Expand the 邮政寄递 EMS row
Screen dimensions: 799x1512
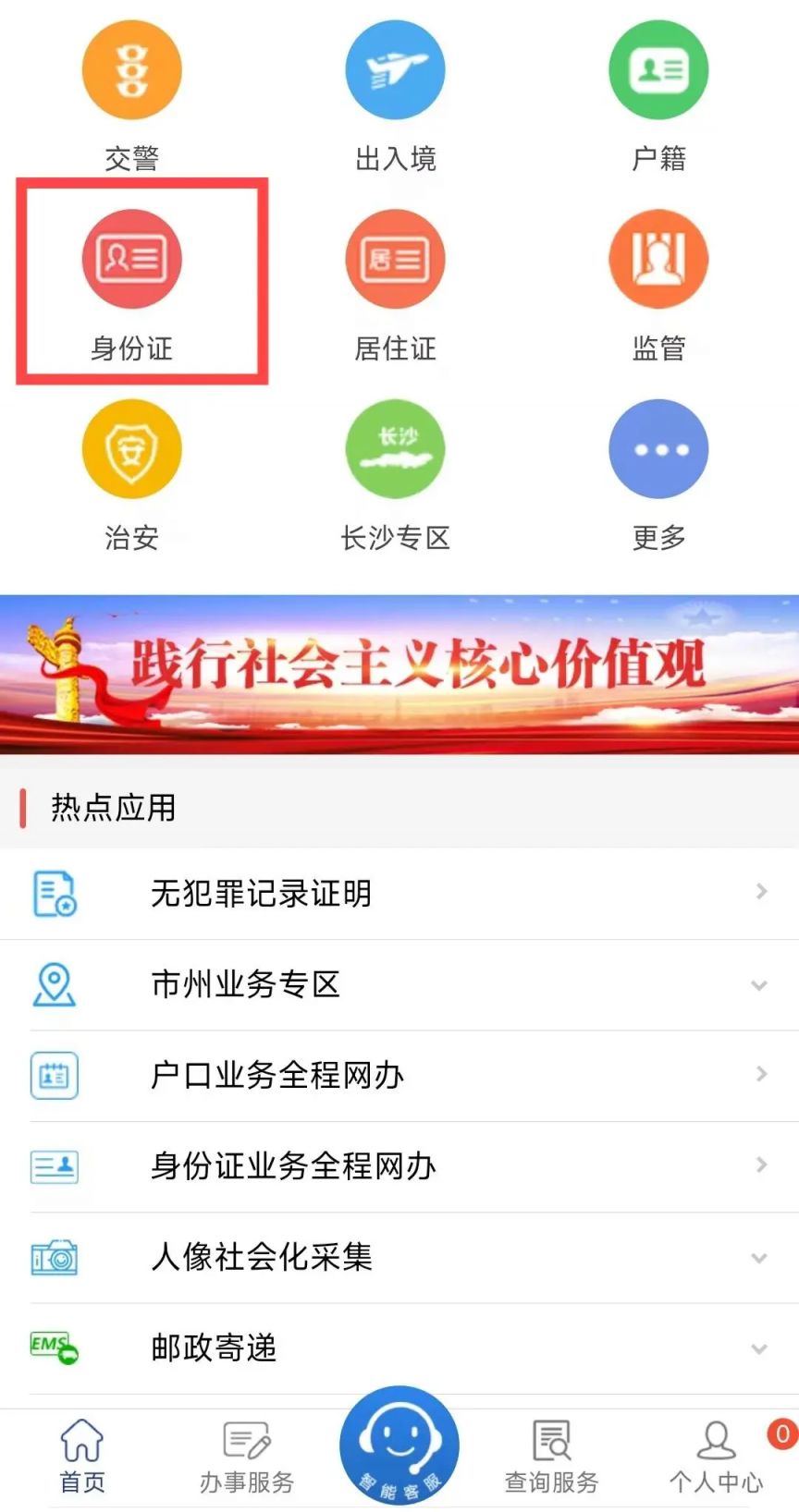click(399, 1347)
